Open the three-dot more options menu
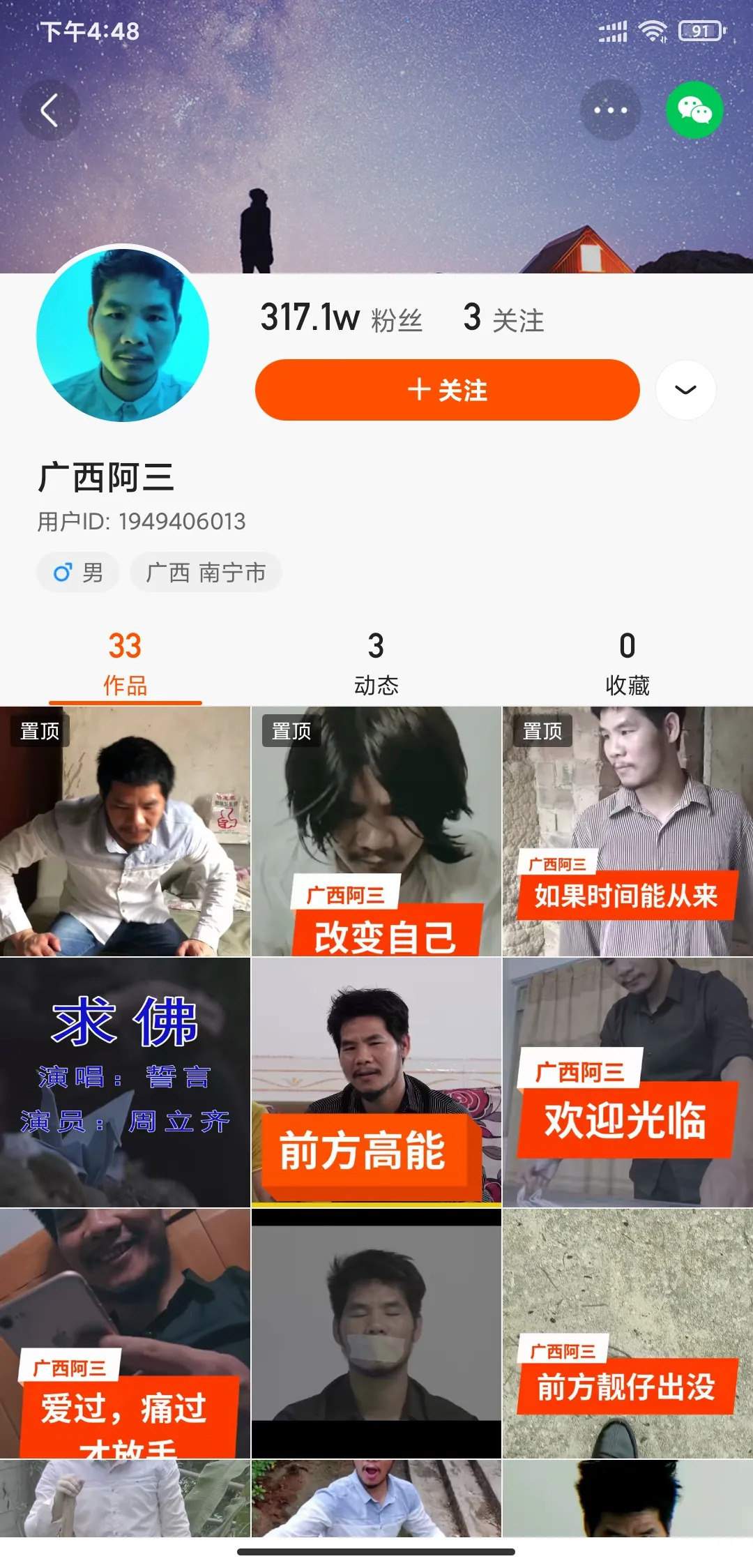This screenshot has height=1568, width=753. tap(610, 110)
